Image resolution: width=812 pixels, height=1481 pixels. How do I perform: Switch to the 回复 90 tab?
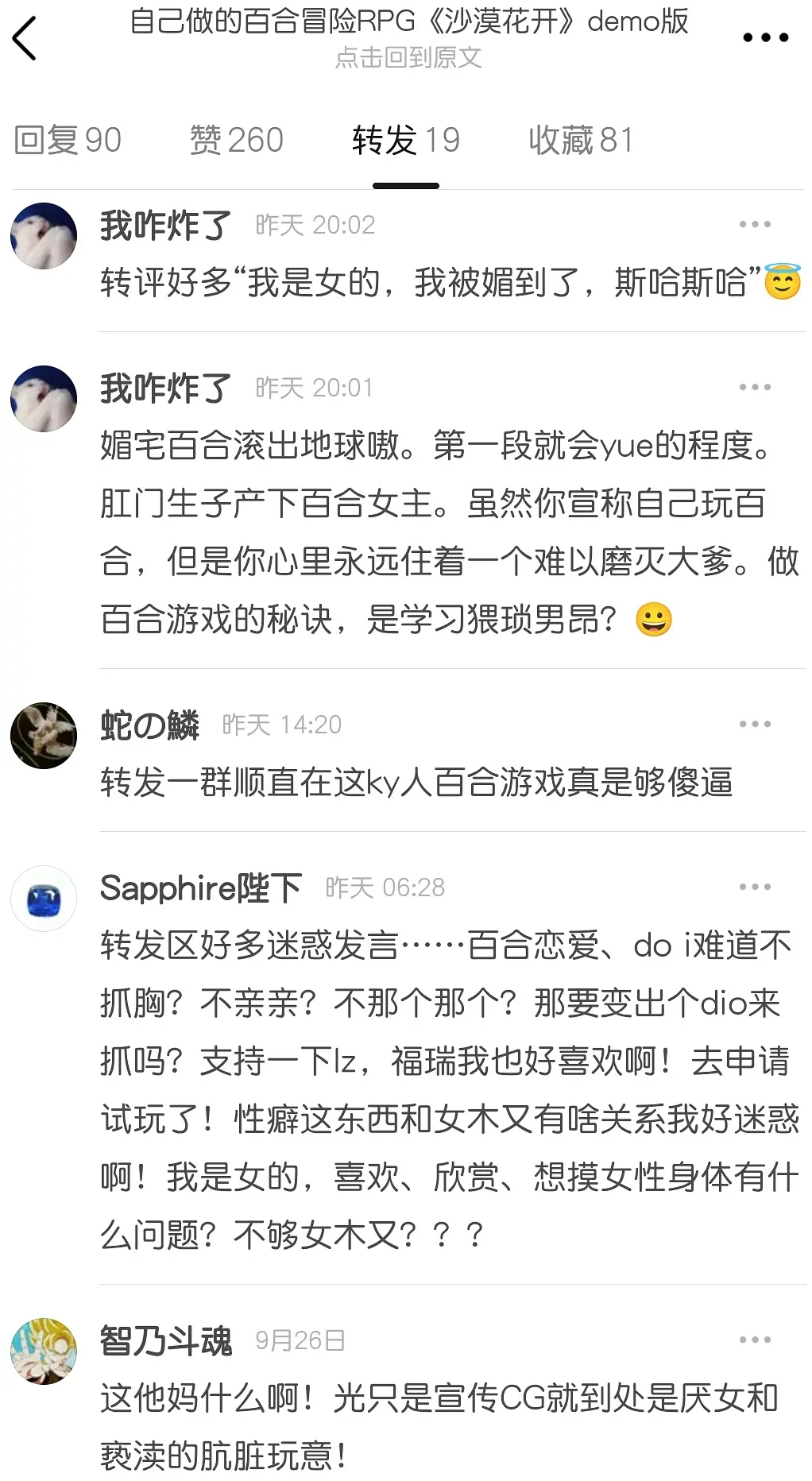click(68, 141)
